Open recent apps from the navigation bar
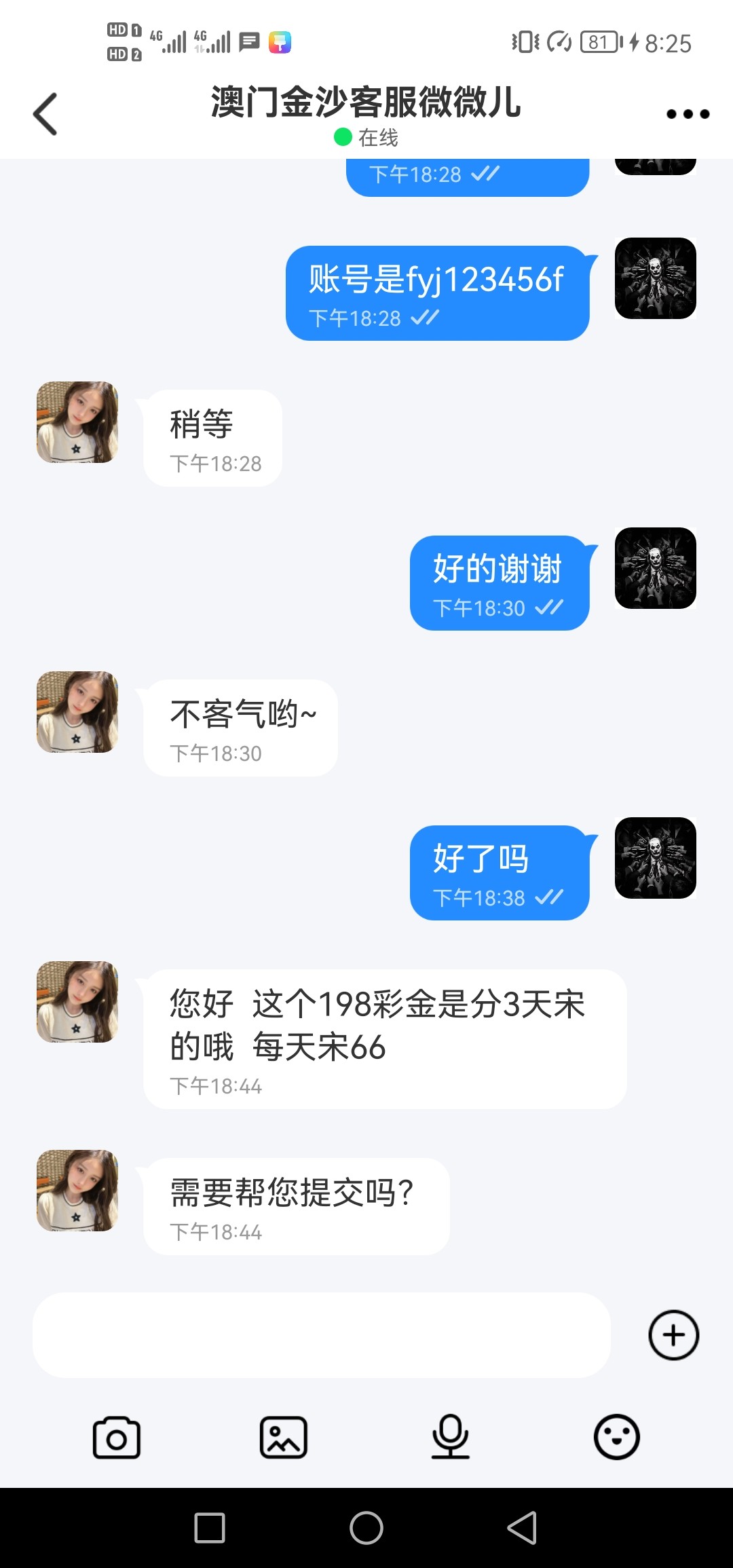The image size is (733, 1568). [210, 1528]
